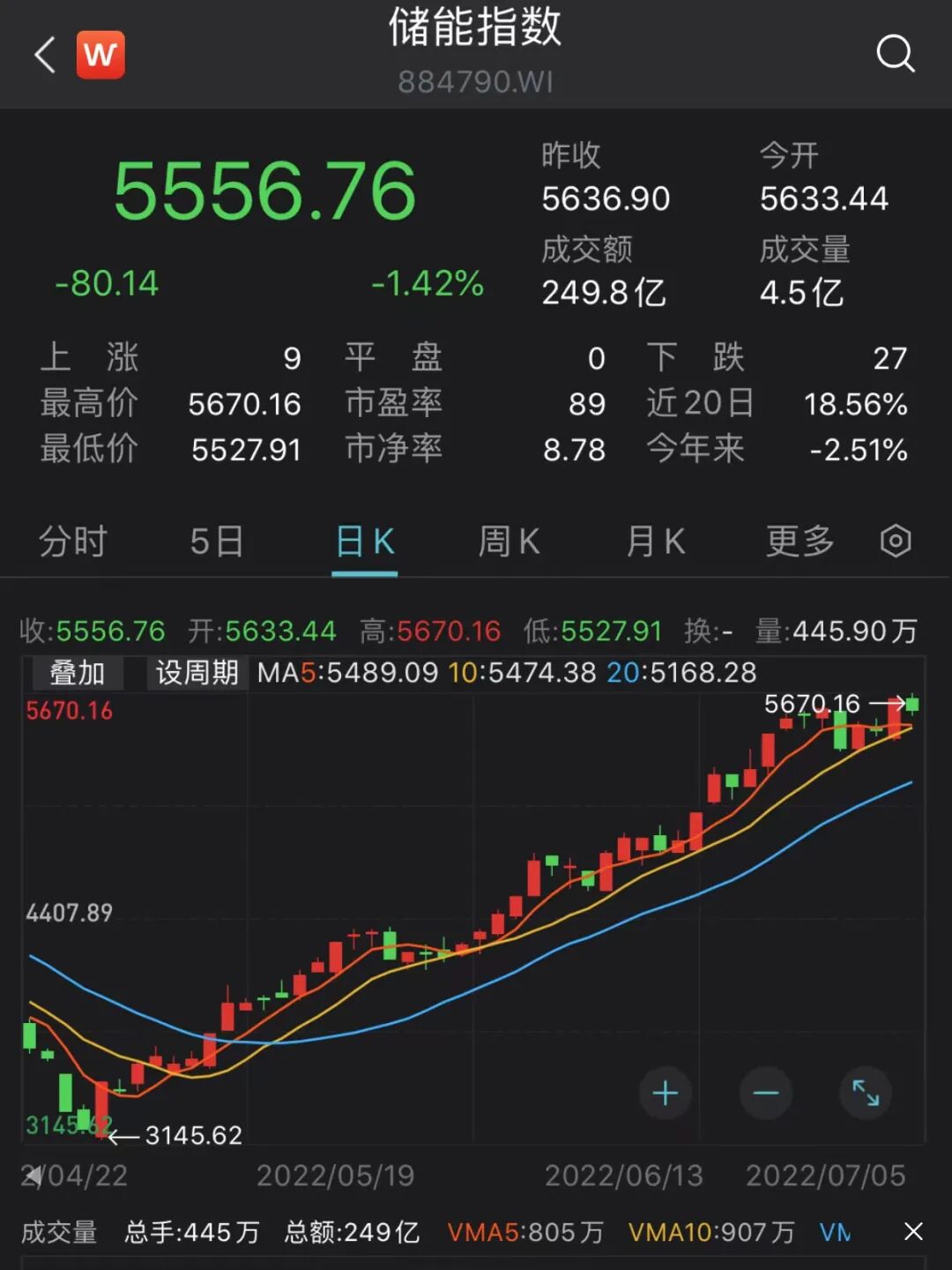
Task: Switch to the 日K tab
Action: click(x=364, y=541)
